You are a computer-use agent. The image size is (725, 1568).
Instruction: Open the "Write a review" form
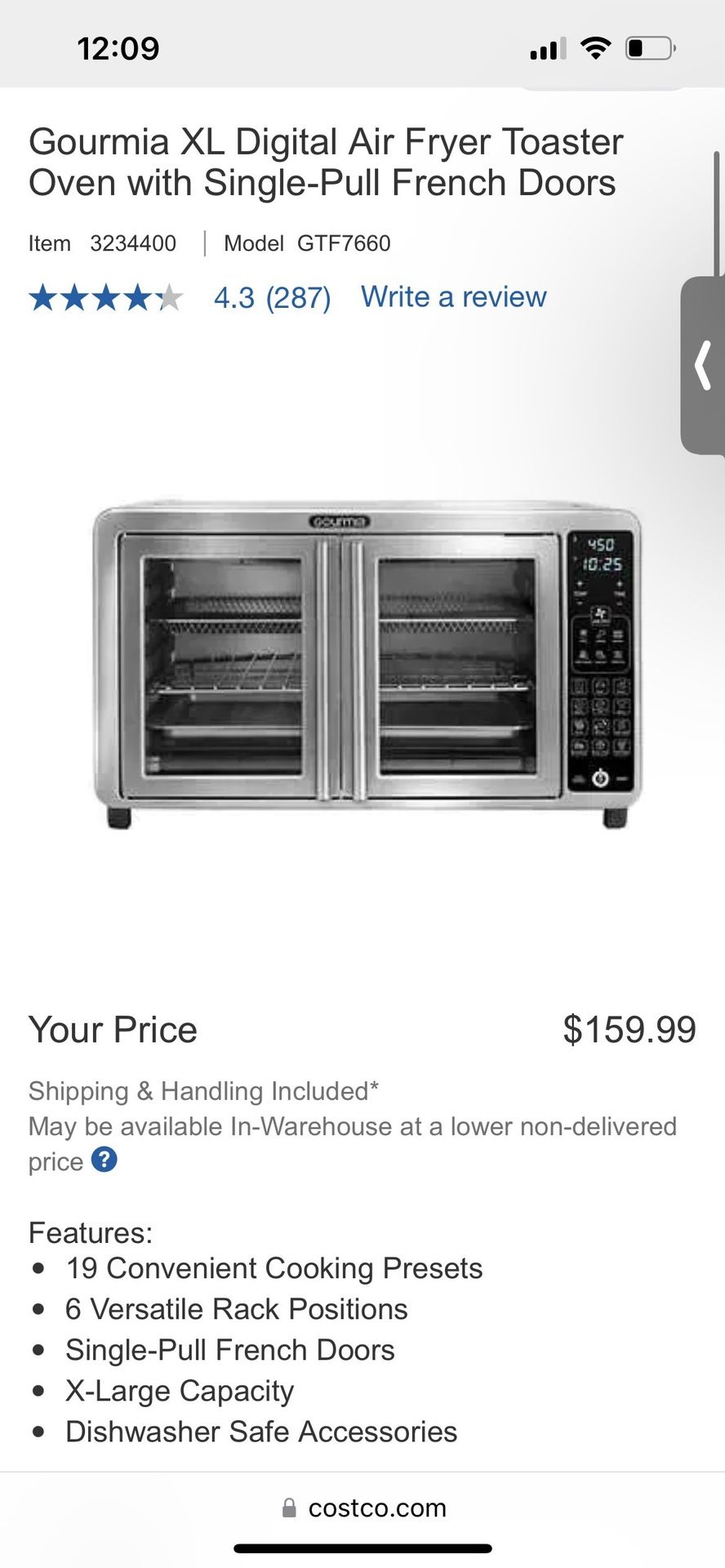pos(452,296)
